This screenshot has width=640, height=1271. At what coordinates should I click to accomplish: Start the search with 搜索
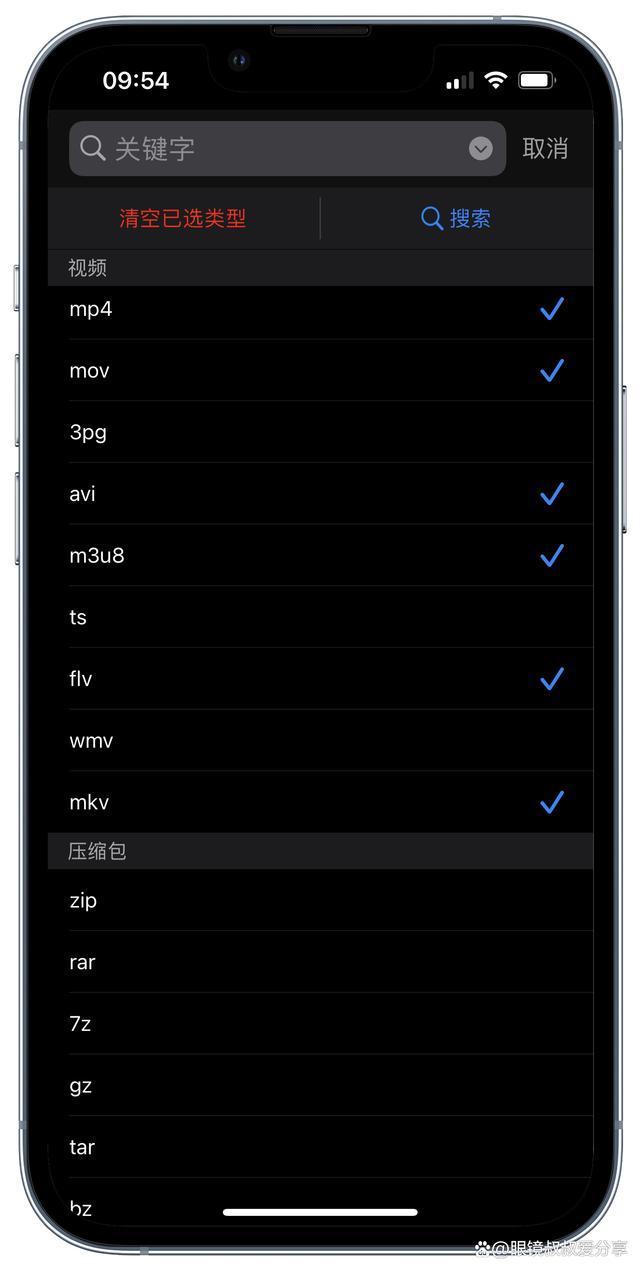pyautogui.click(x=456, y=219)
